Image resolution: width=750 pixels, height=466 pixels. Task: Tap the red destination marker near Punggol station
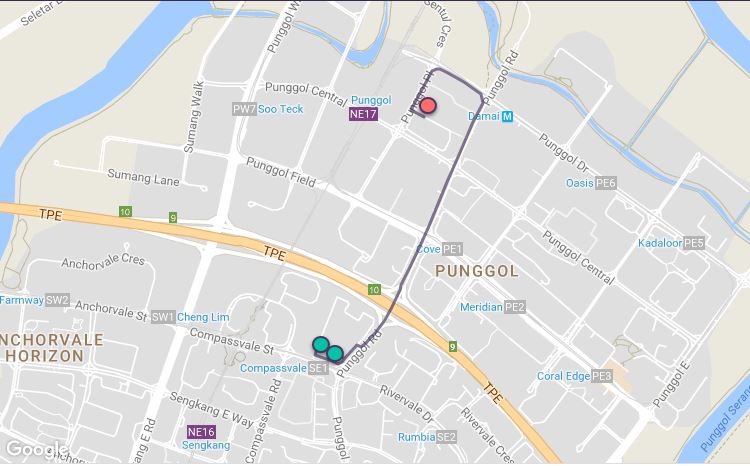[x=428, y=106]
